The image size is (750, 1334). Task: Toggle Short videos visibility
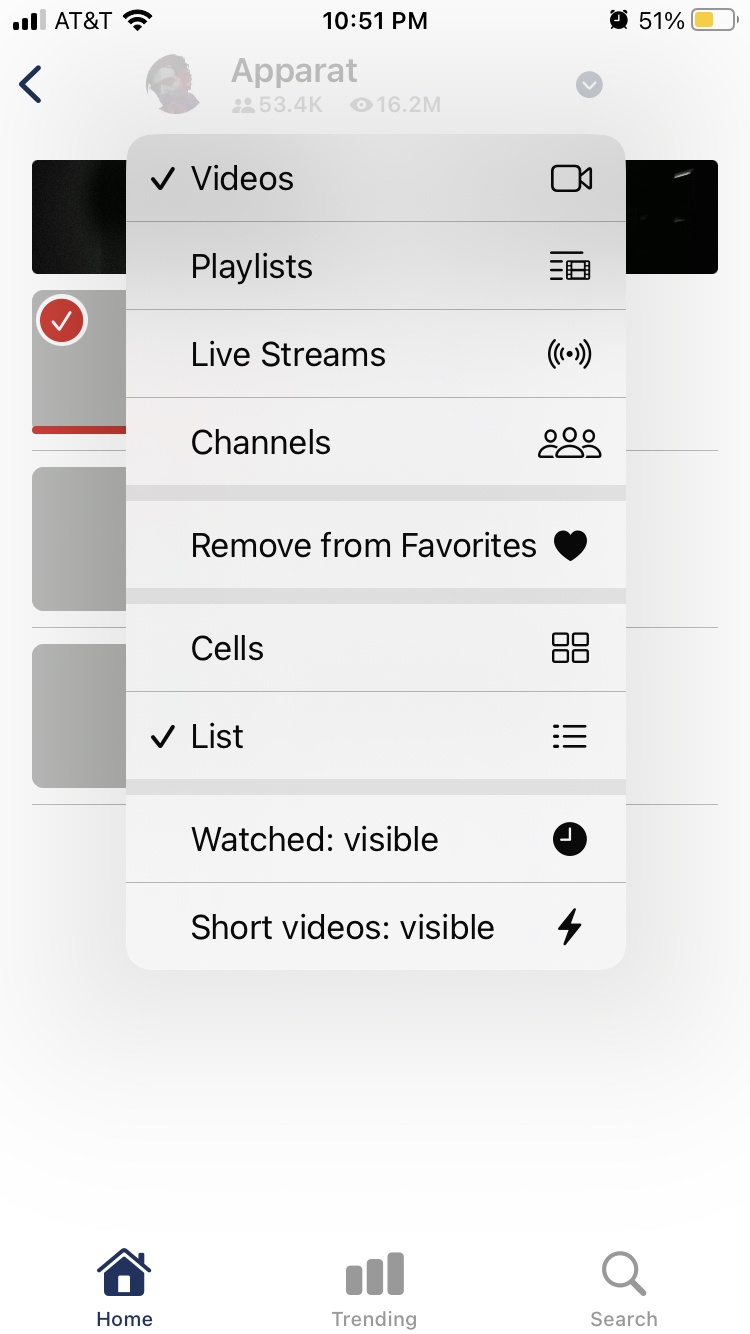[x=376, y=927]
